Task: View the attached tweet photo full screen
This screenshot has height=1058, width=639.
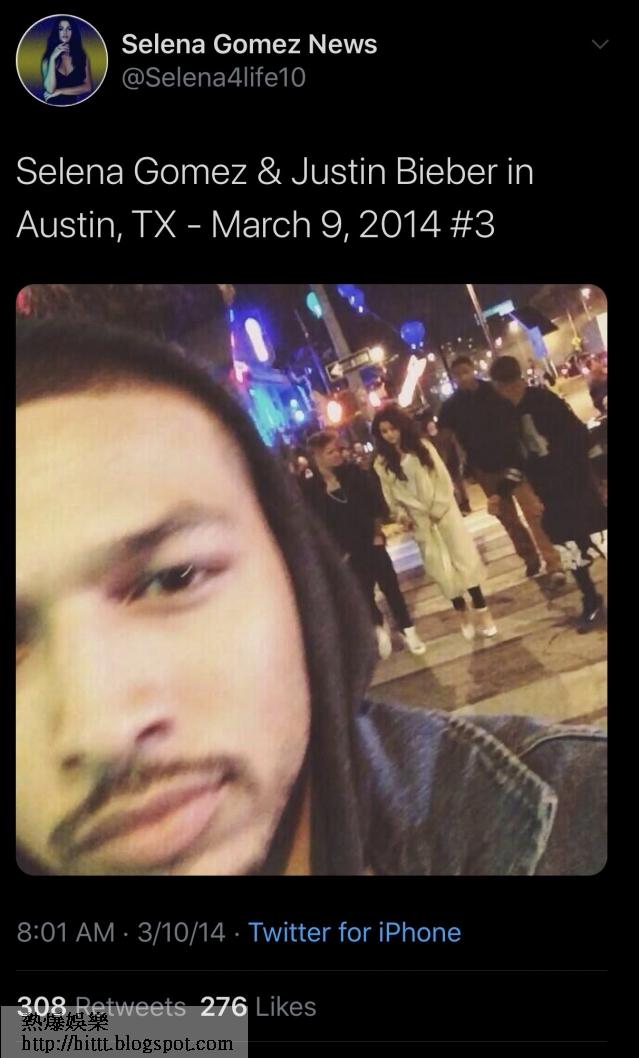Action: click(x=311, y=580)
